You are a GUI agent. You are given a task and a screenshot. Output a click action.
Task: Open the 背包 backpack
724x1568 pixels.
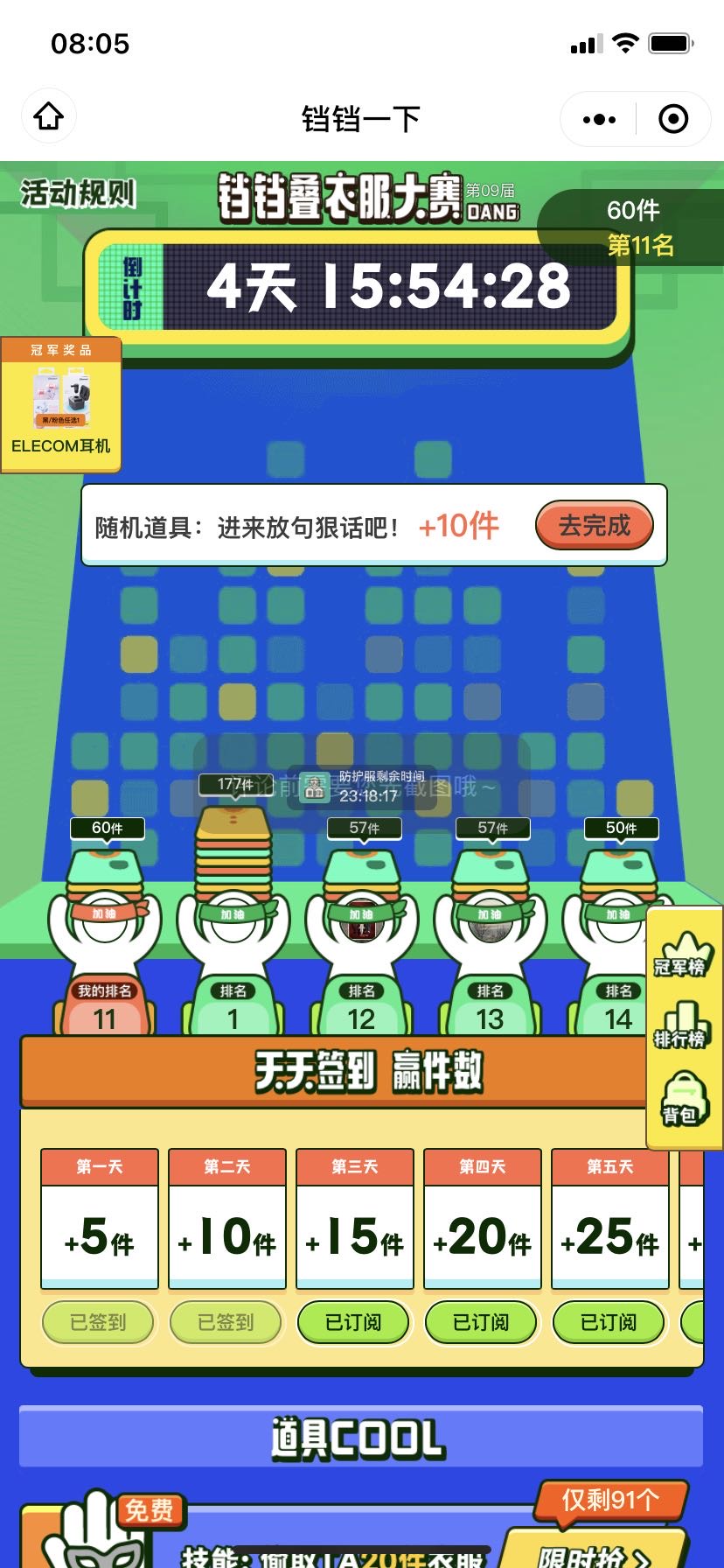(x=681, y=1100)
